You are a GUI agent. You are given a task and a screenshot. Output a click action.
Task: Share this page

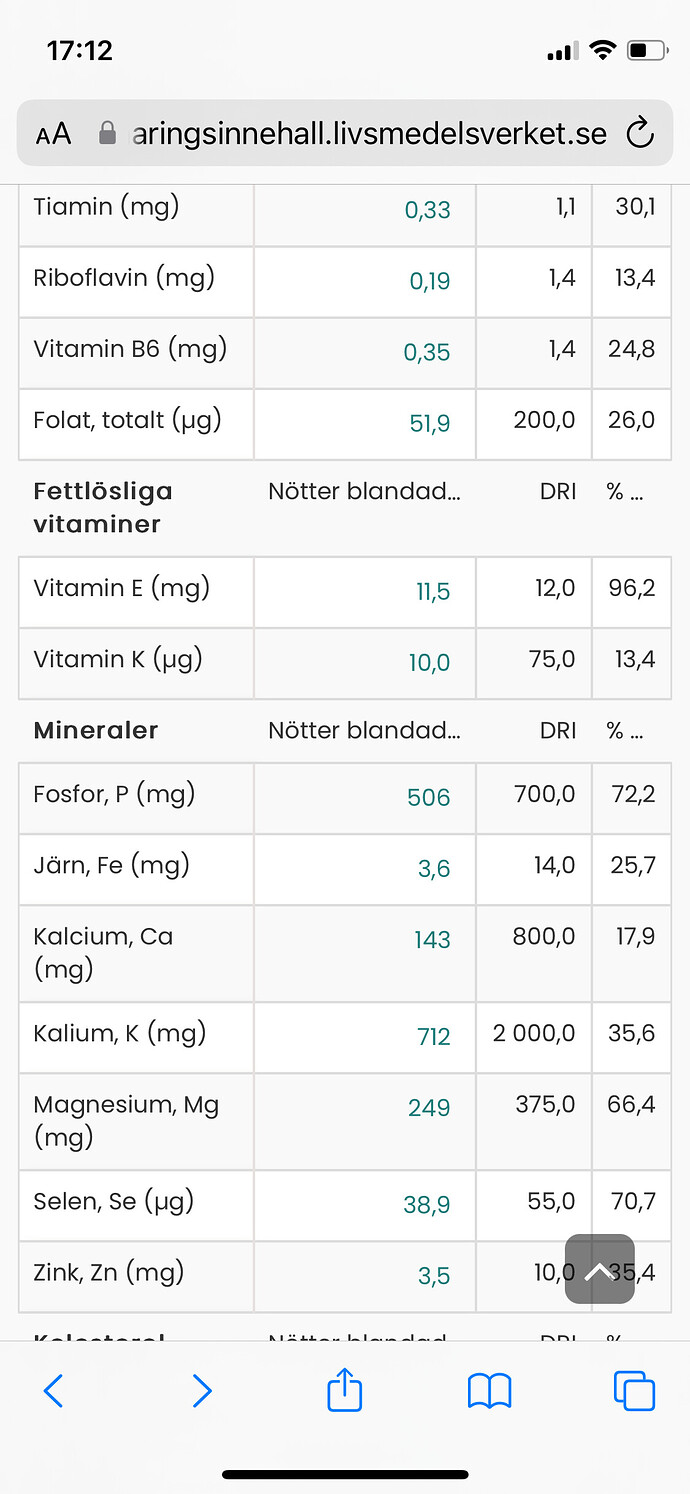coord(345,1390)
